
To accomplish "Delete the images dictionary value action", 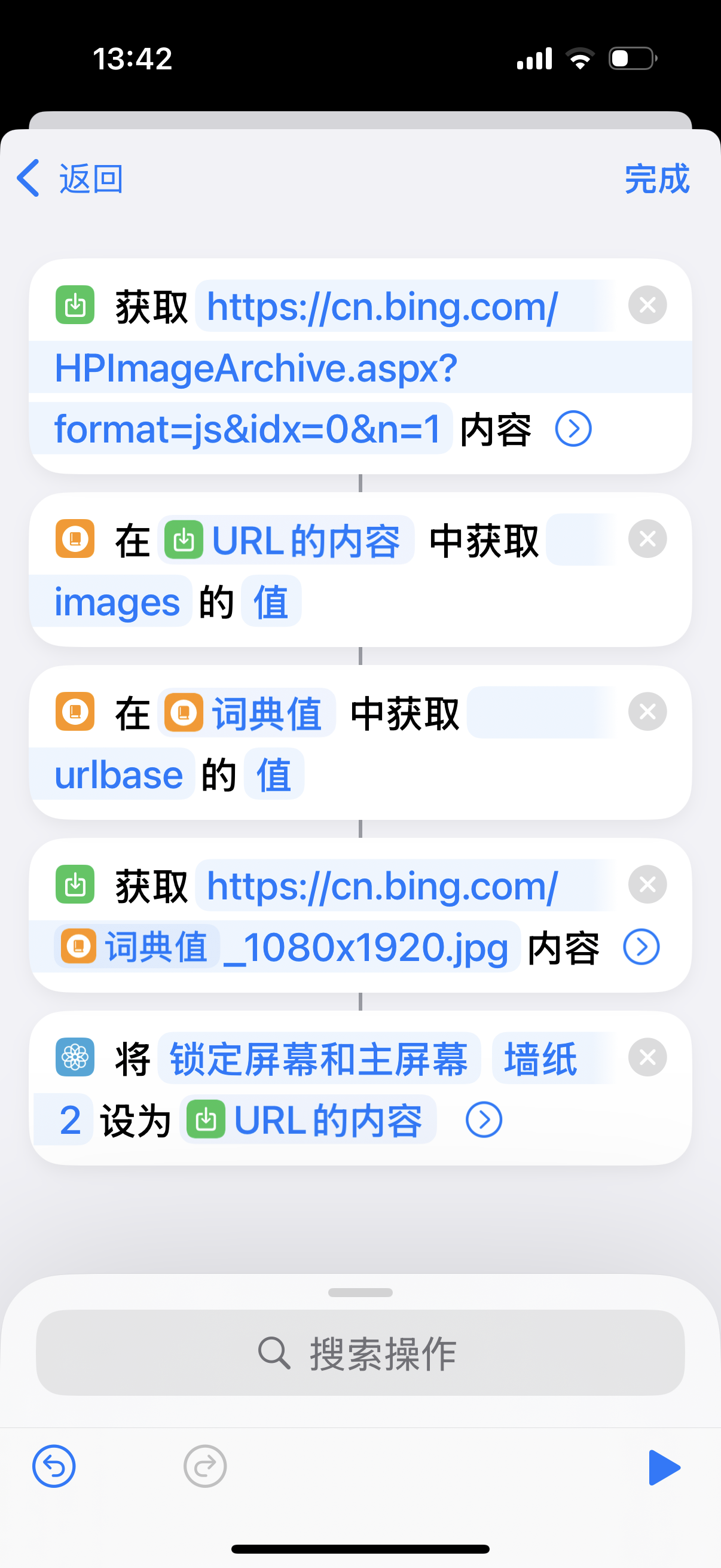I will (x=647, y=539).
